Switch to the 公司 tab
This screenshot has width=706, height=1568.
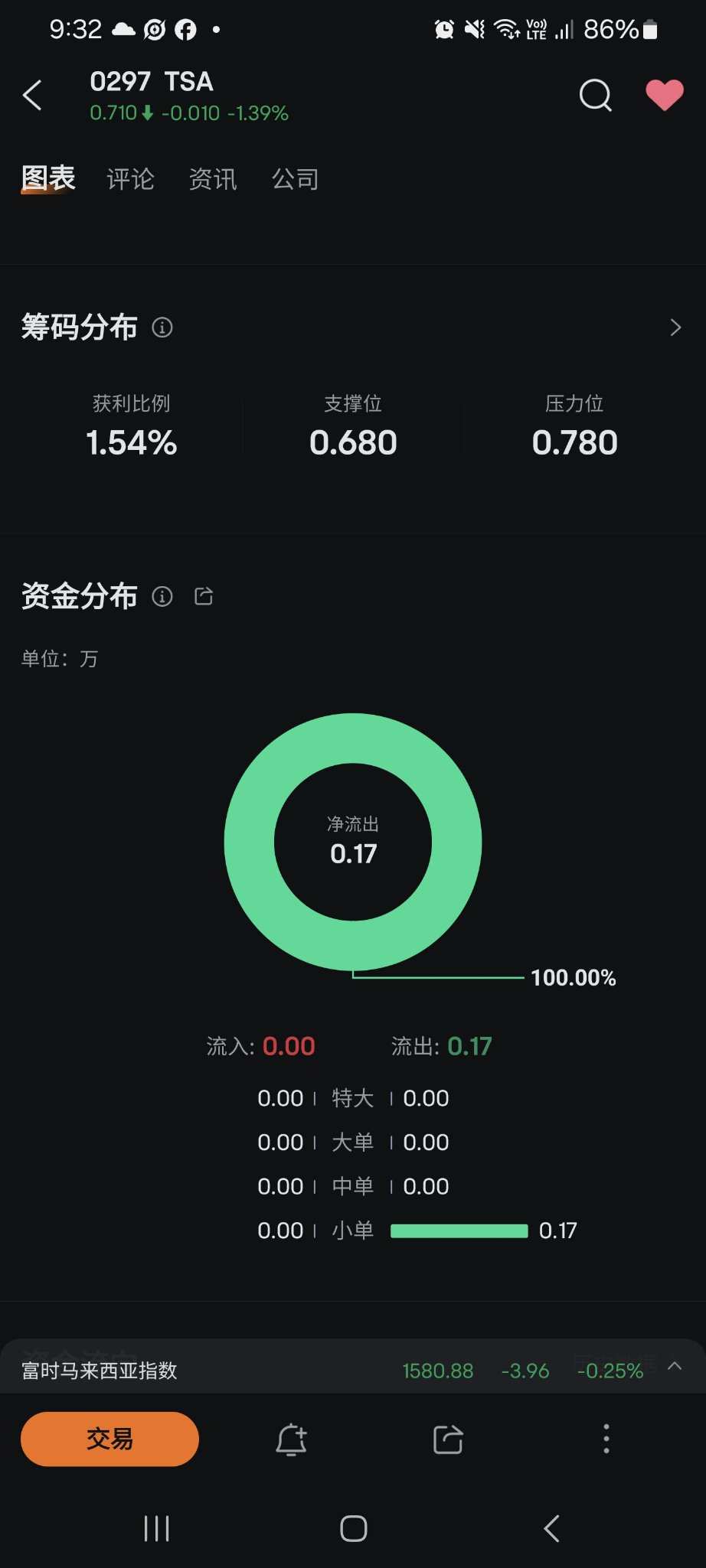coord(295,179)
